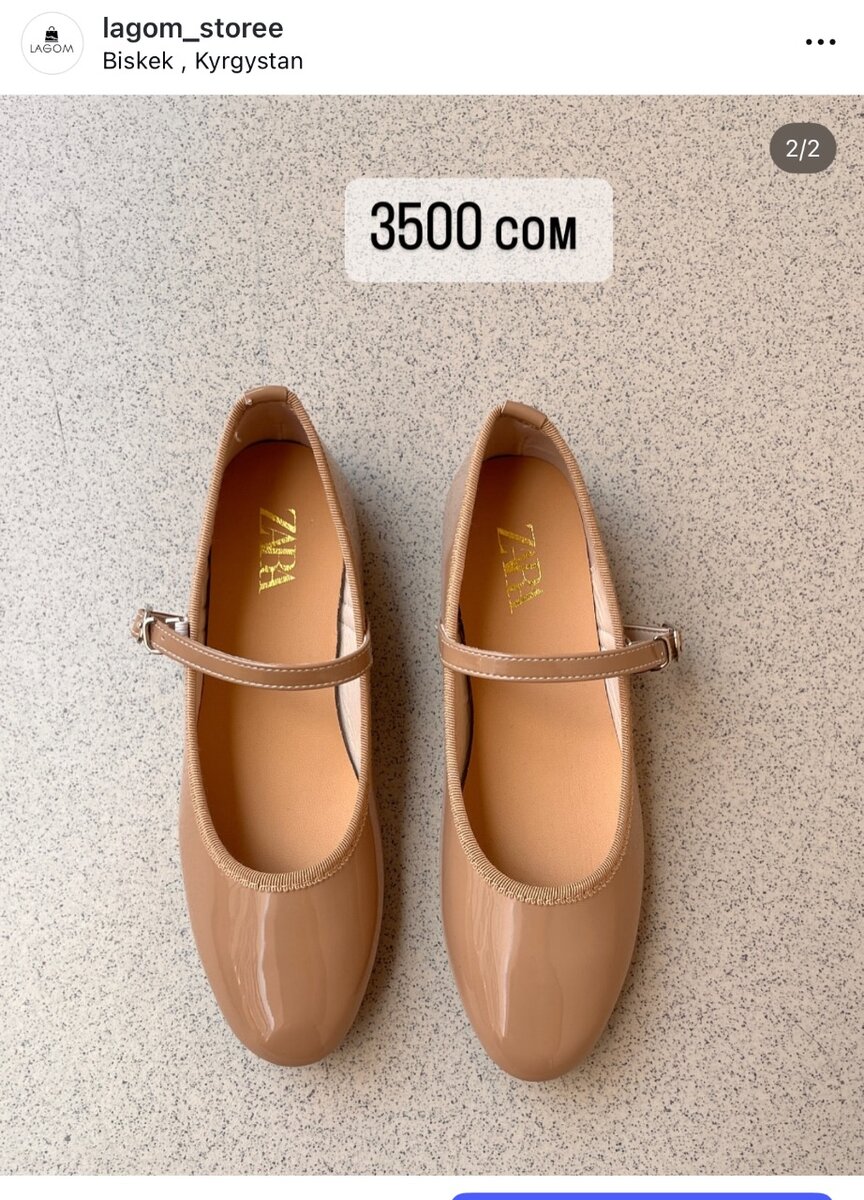The image size is (864, 1200).
Task: Open the lagom_storee profile avatar
Action: (x=52, y=43)
